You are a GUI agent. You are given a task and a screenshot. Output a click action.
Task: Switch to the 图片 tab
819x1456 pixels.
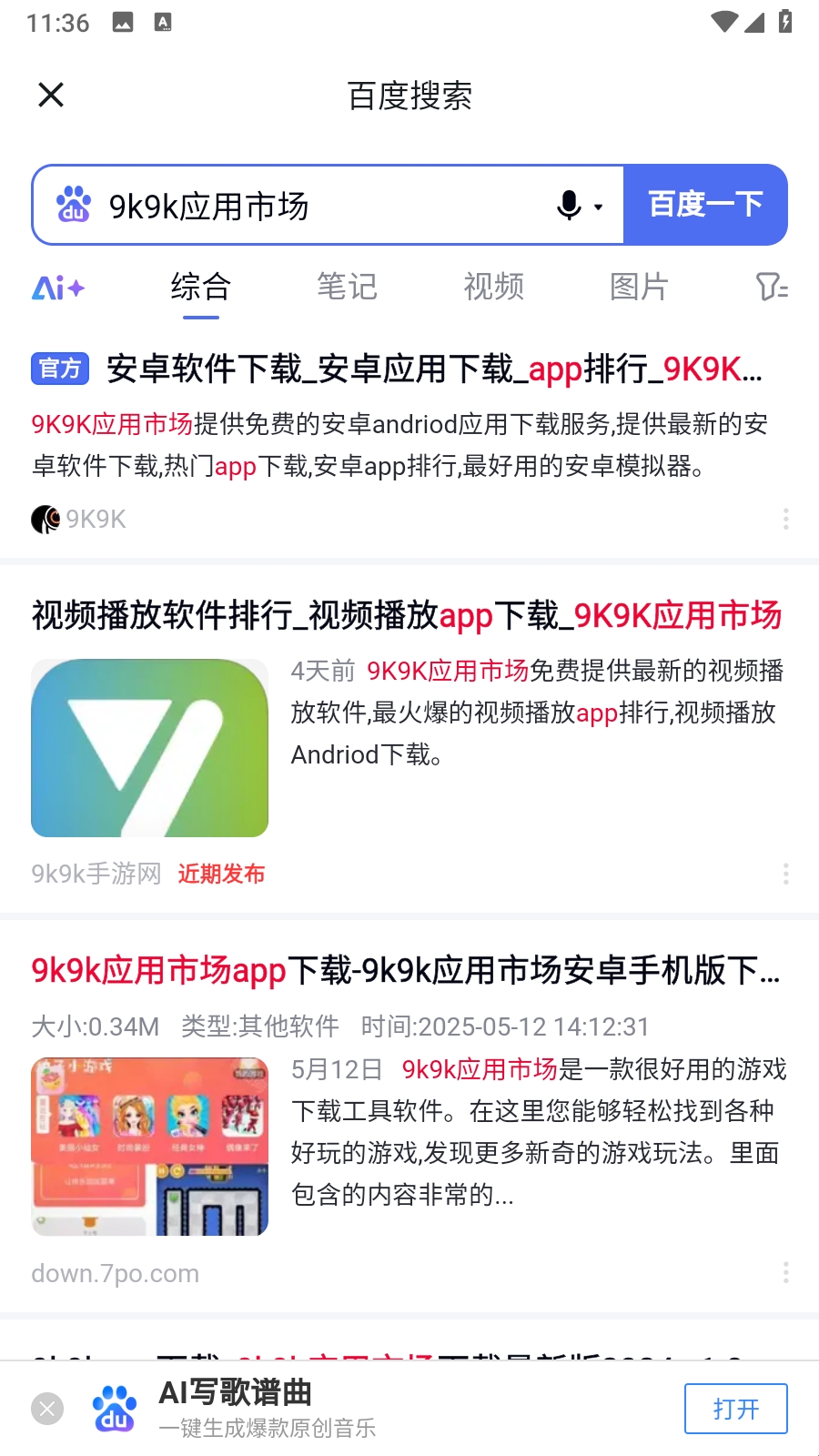click(x=639, y=288)
